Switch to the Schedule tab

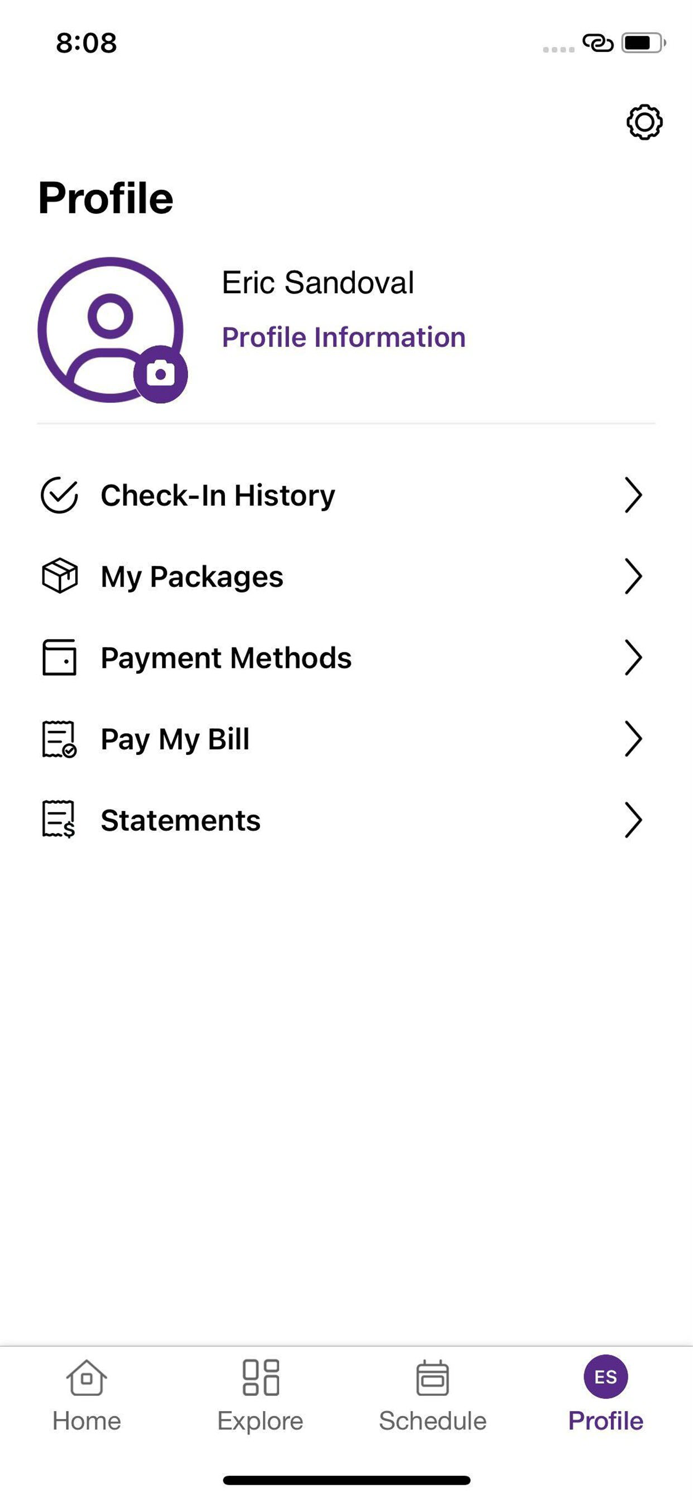[x=433, y=1397]
